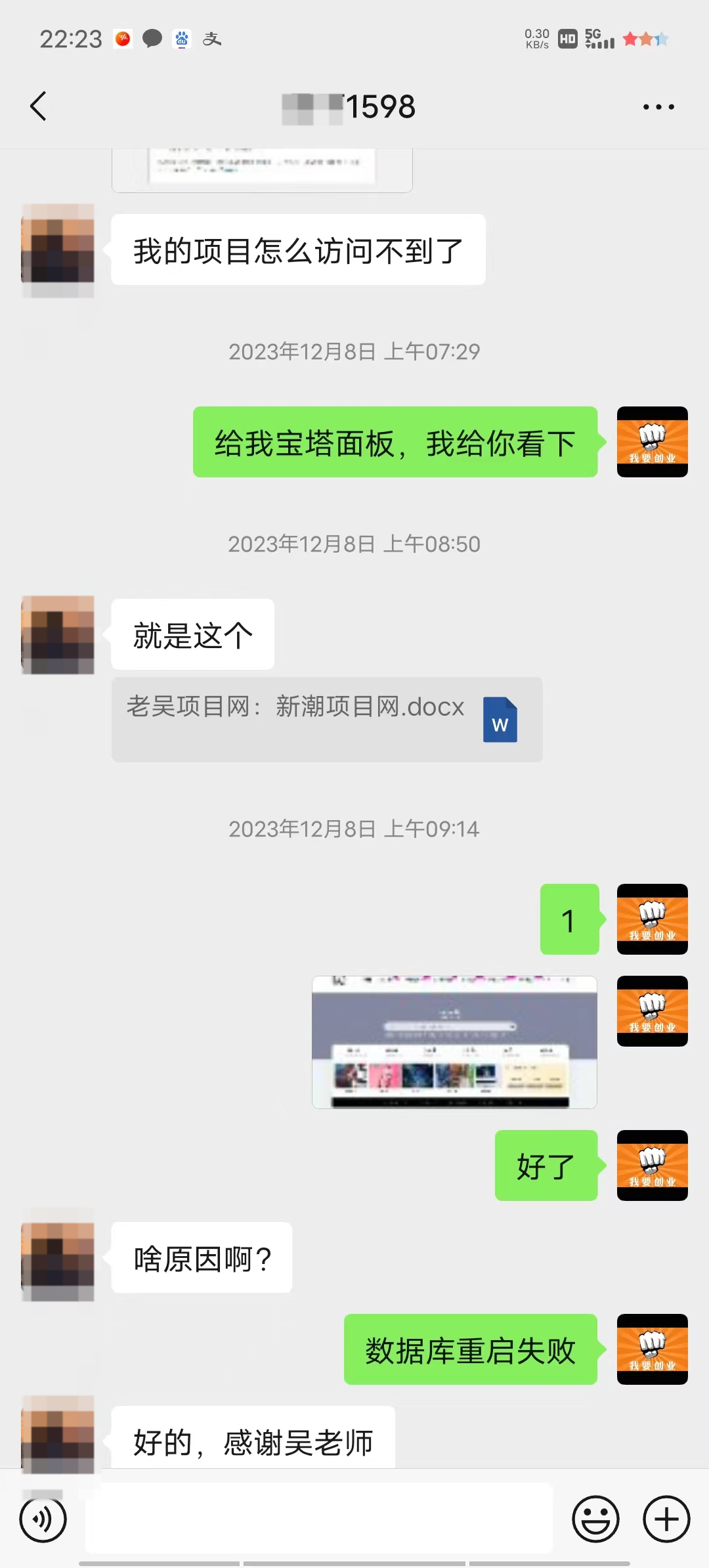View the sent website screenshot image

[454, 1042]
